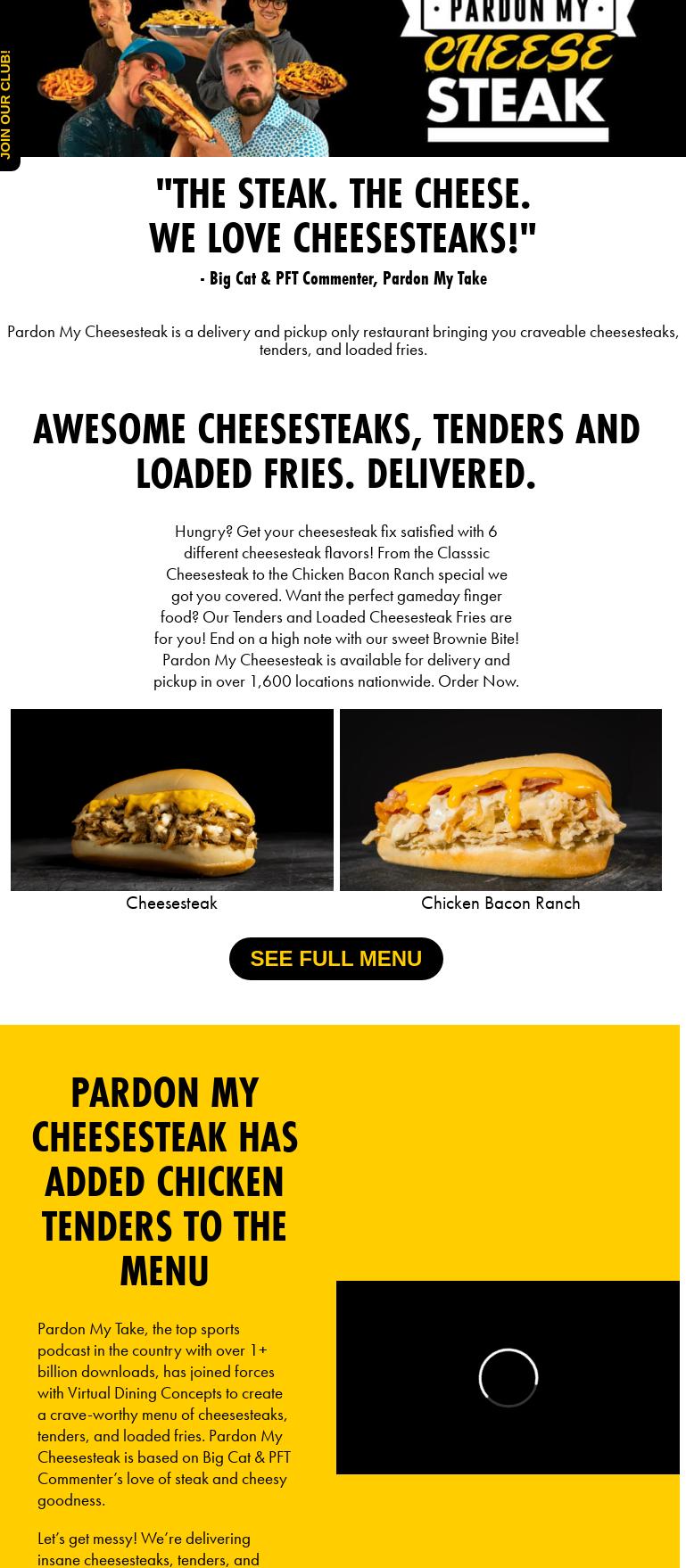Click the THE STEAK. THE CHEESE. quote heading
Image resolution: width=686 pixels, height=1568 pixels.
[x=343, y=214]
